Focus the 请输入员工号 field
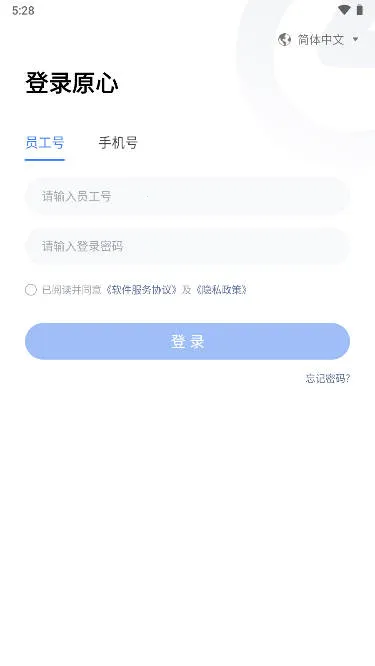 [187, 196]
